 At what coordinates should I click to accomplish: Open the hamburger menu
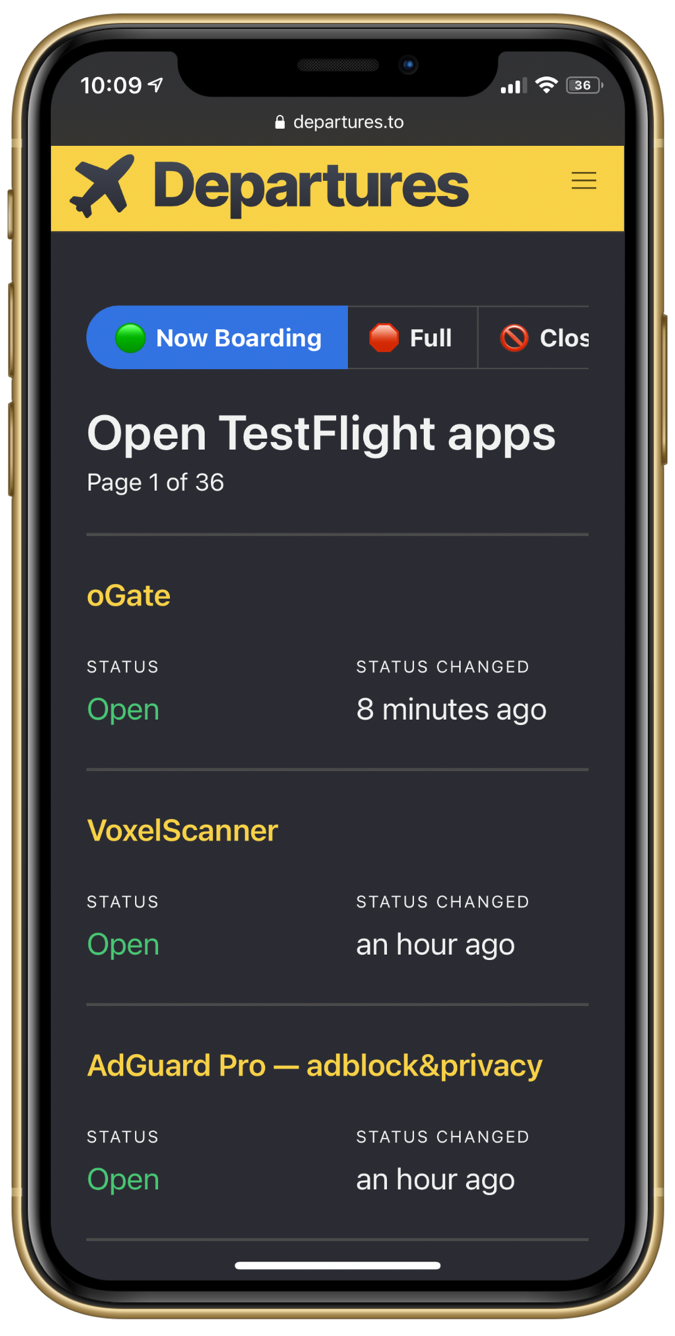[x=584, y=181]
